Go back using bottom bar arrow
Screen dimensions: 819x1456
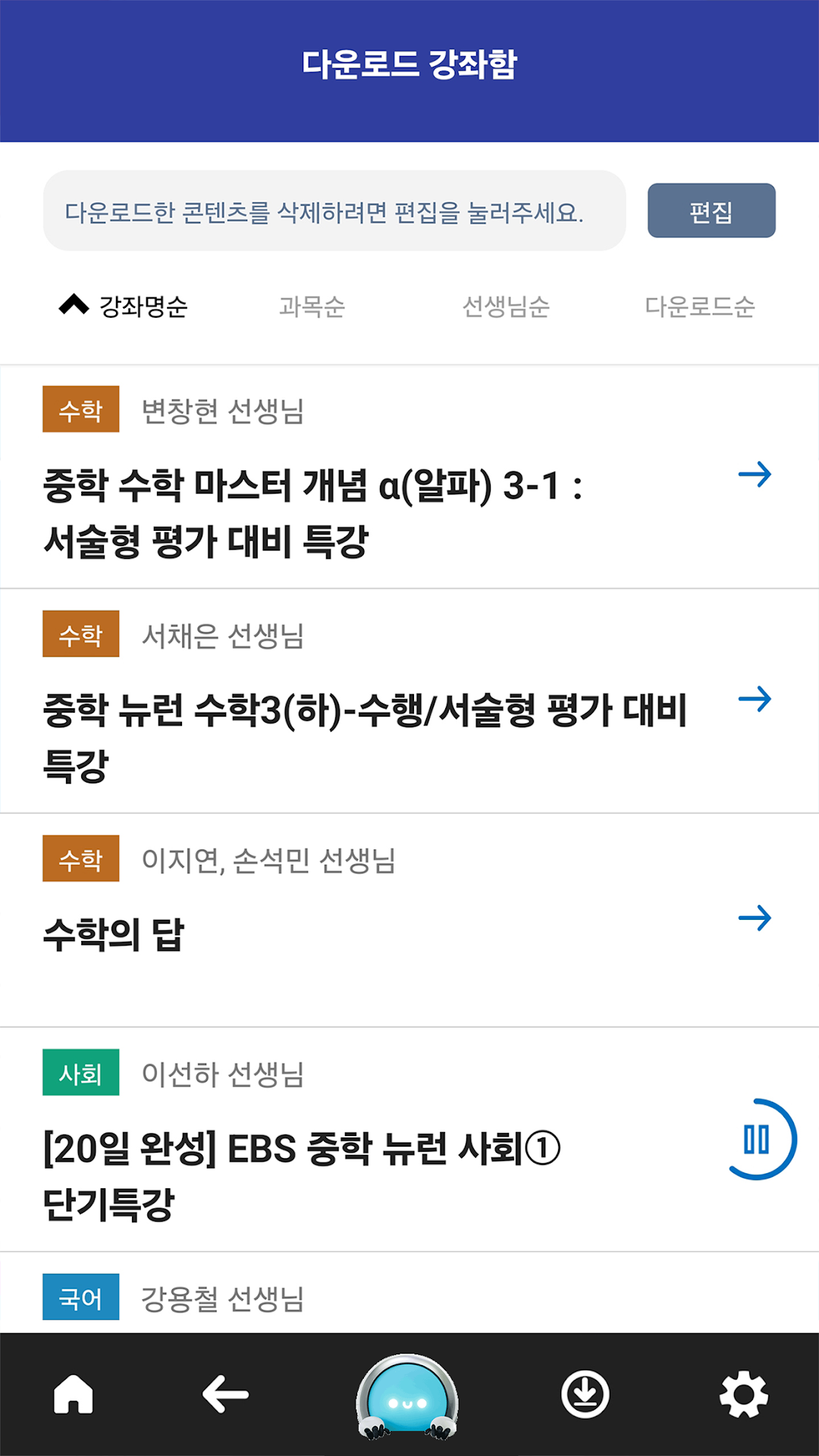click(225, 1394)
